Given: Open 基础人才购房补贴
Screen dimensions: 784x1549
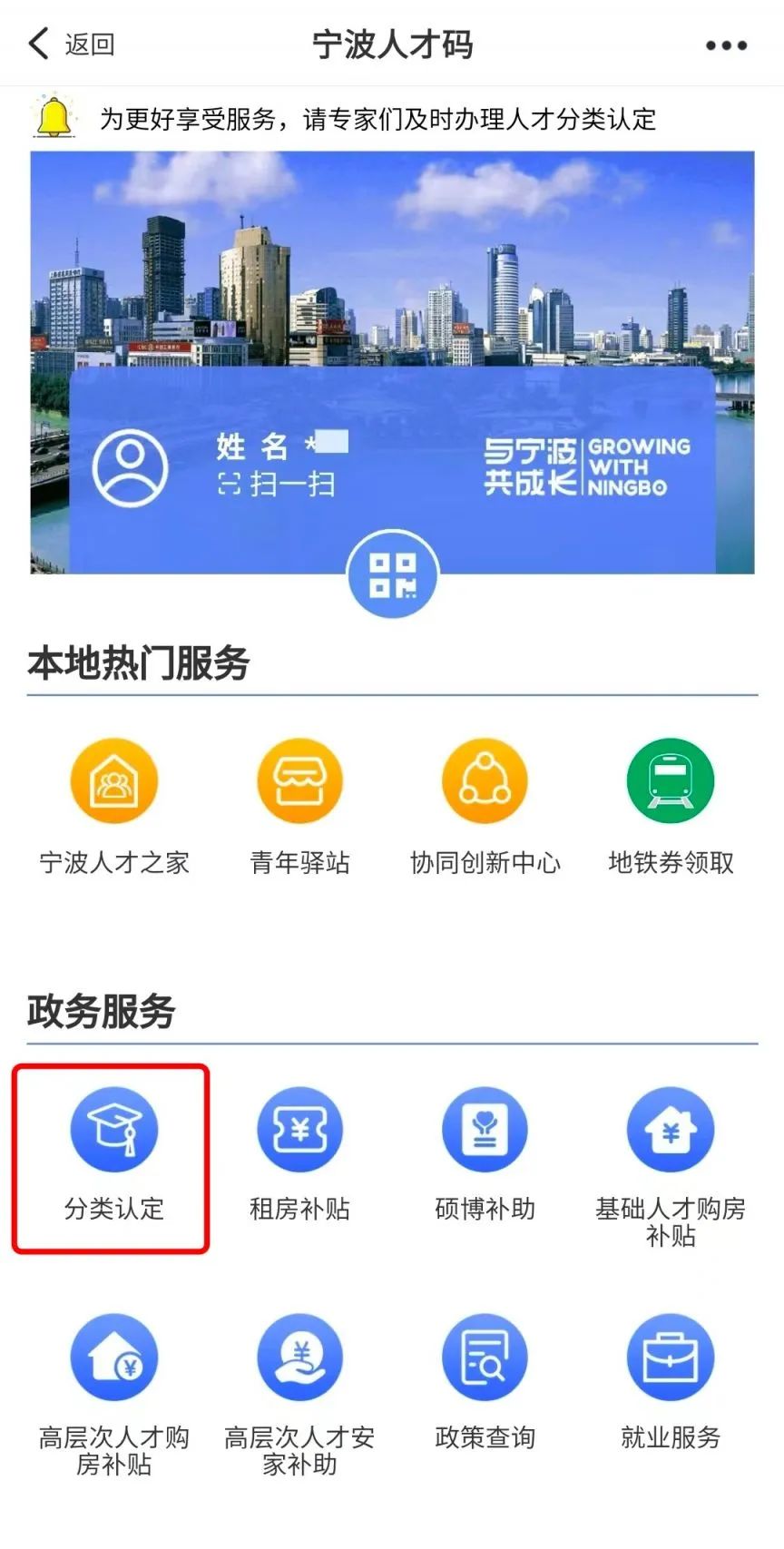Looking at the screenshot, I should click(x=671, y=1167).
